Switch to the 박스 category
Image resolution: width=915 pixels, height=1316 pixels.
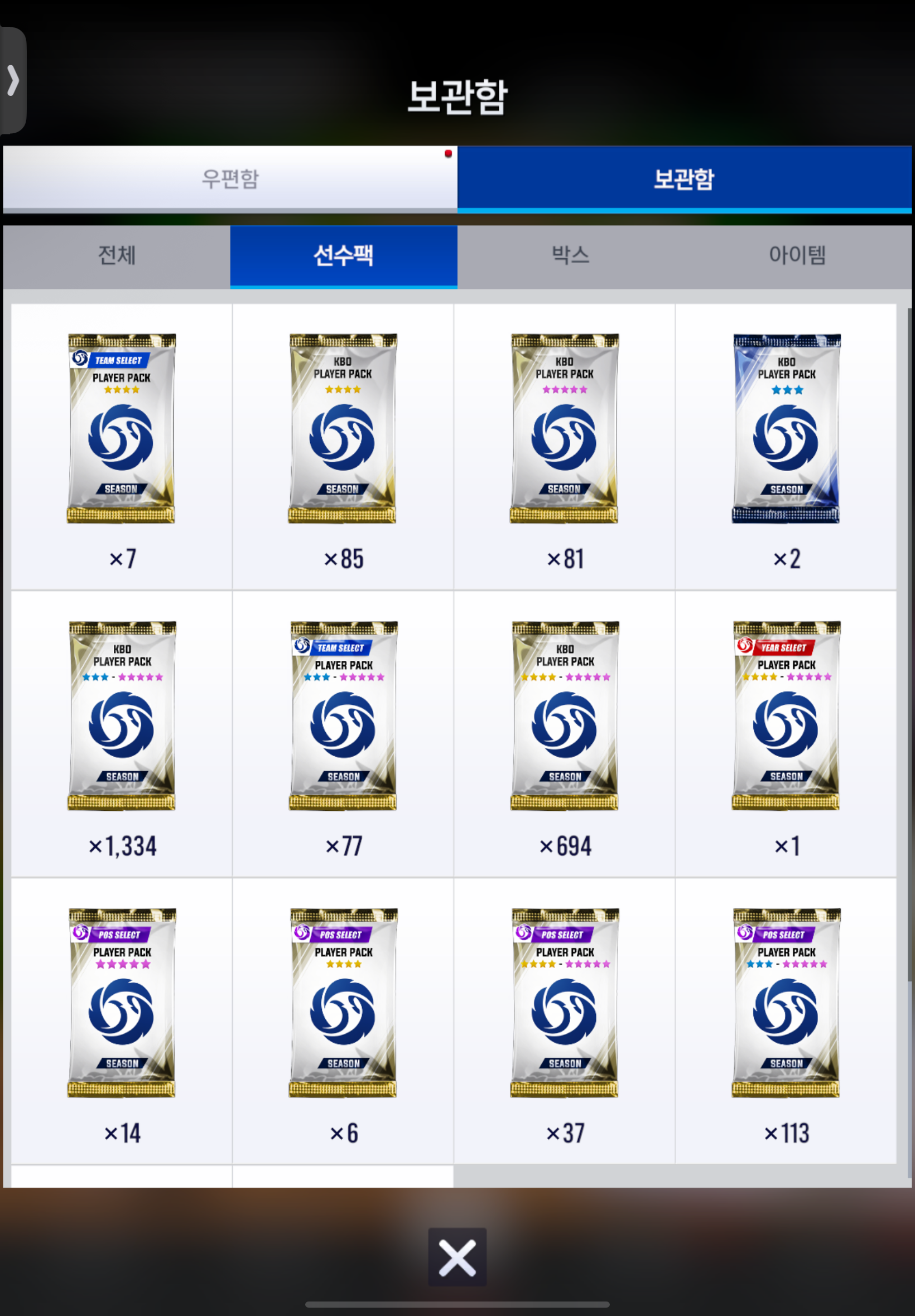coord(570,255)
